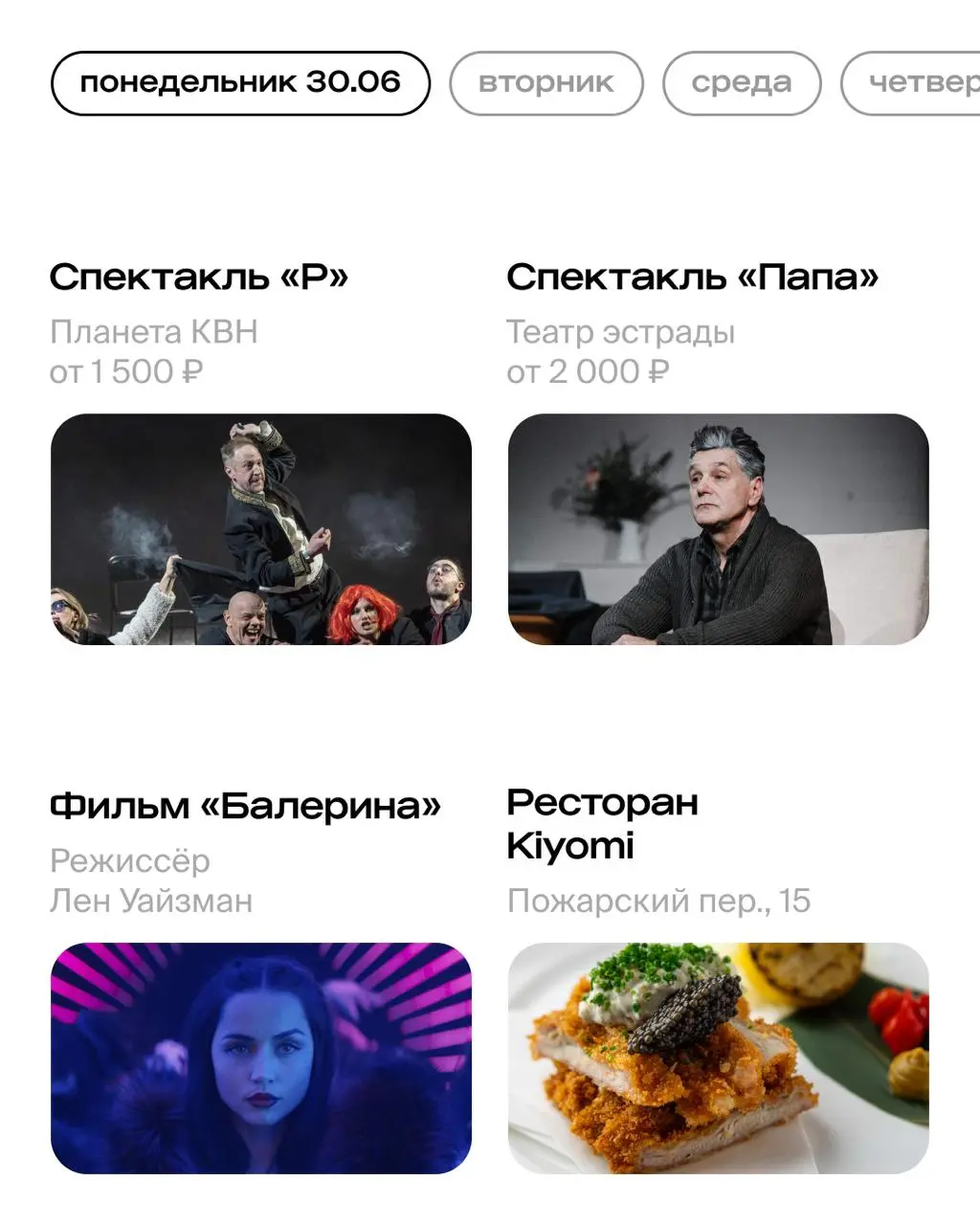Click the от 1 500 ₽ price label
Viewport: 980px width, 1225px height.
point(125,371)
